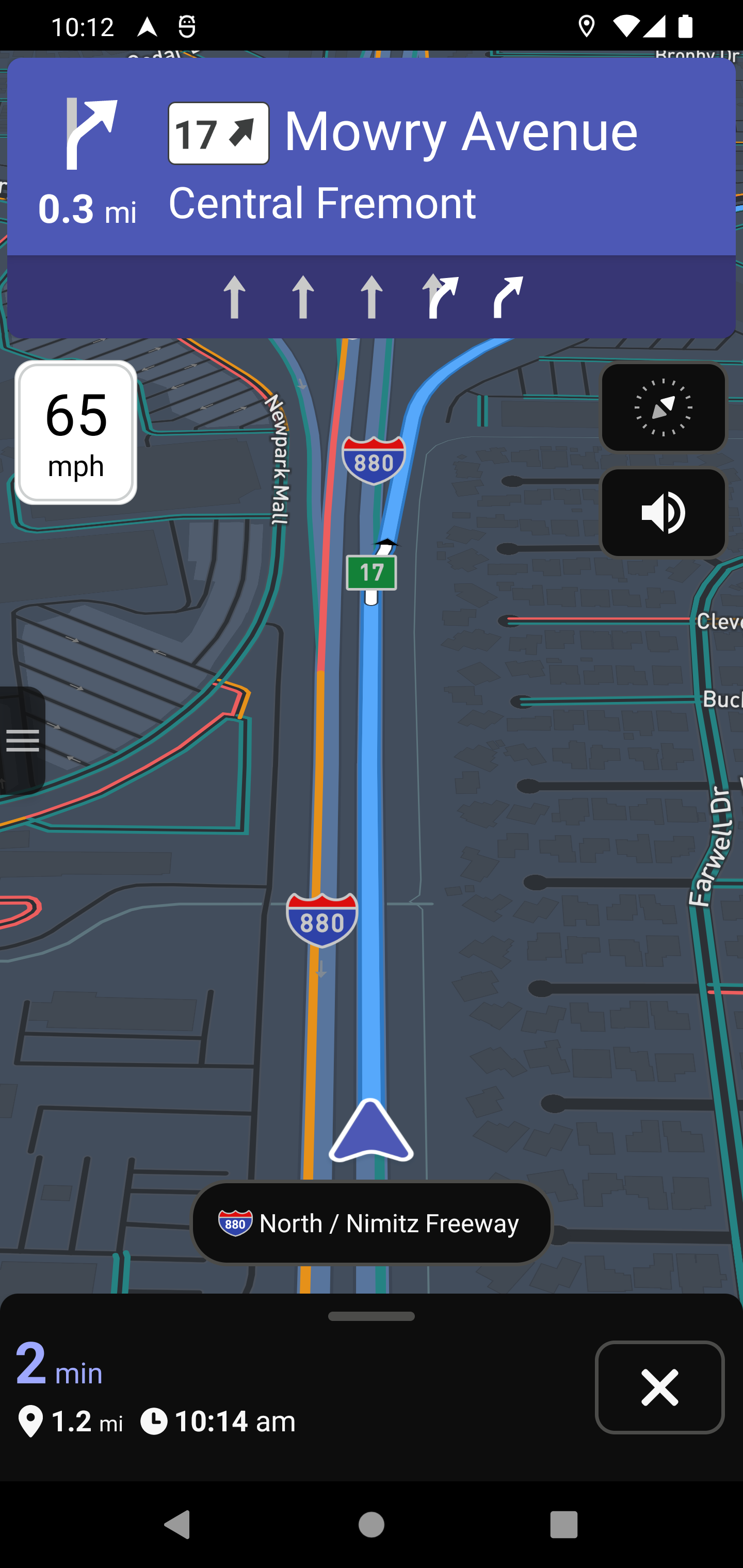Go to the home screen

371,1525
